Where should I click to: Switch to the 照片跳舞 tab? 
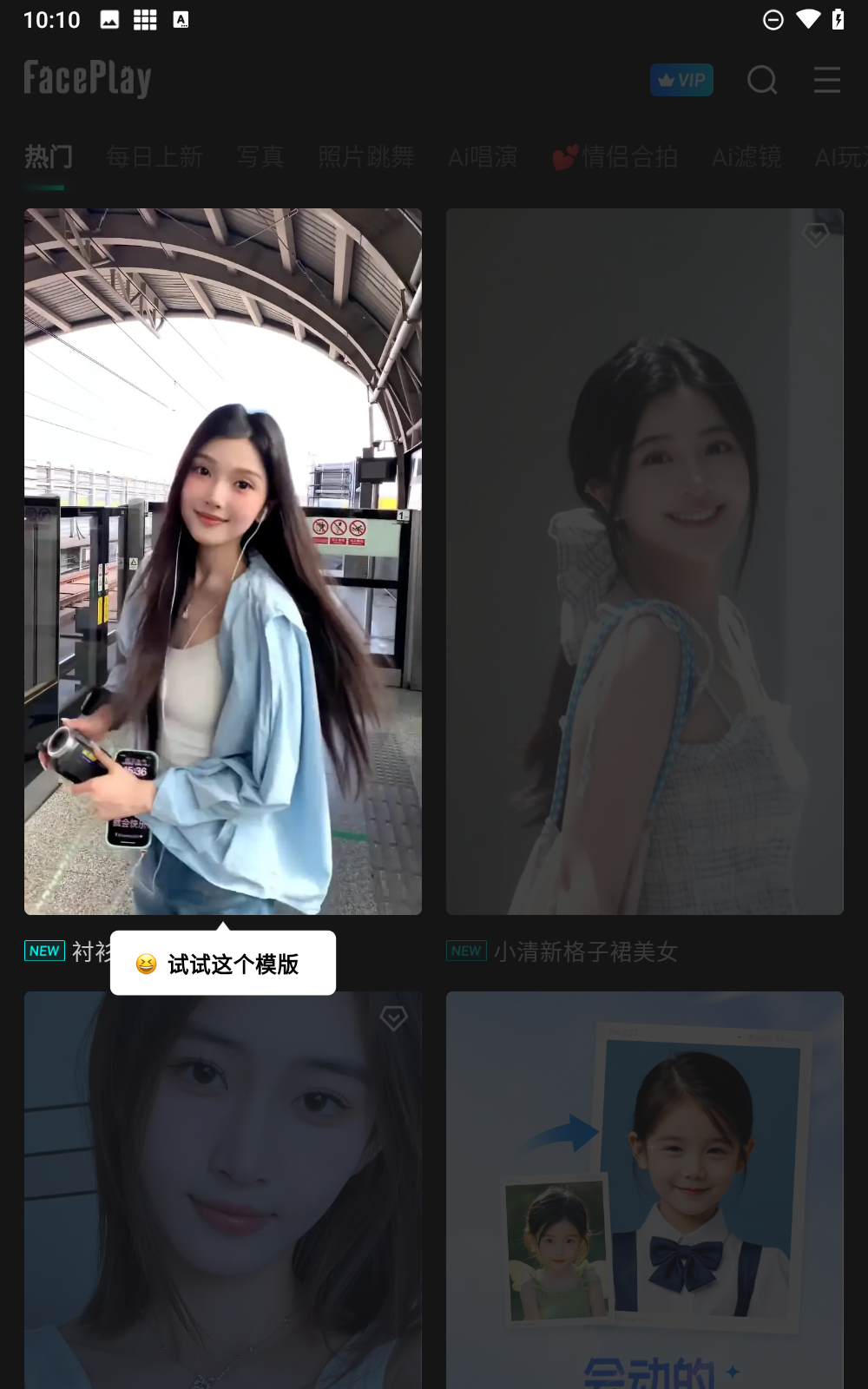coord(366,157)
